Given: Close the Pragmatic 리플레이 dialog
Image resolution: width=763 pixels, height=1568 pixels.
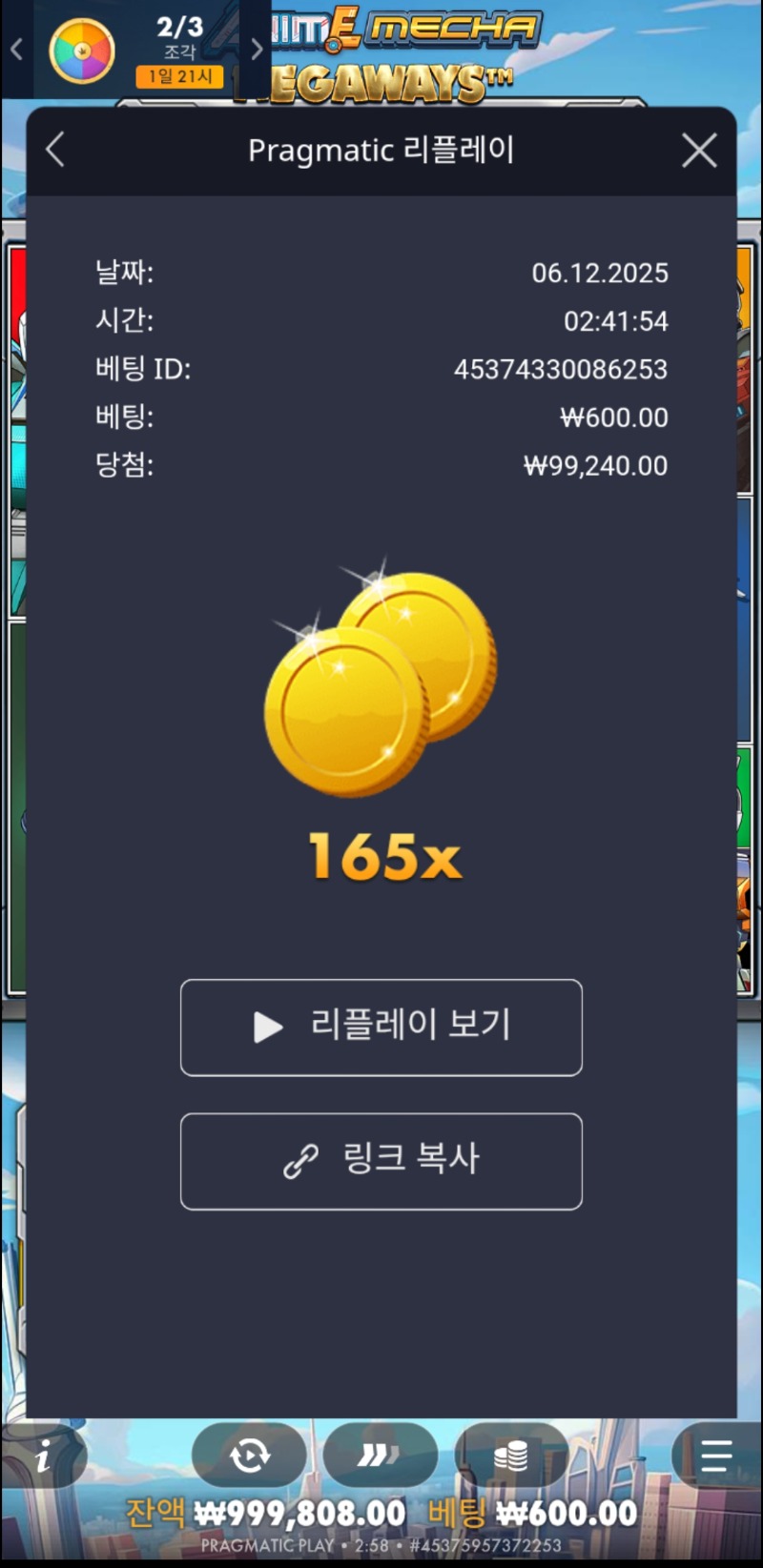Looking at the screenshot, I should pyautogui.click(x=699, y=150).
